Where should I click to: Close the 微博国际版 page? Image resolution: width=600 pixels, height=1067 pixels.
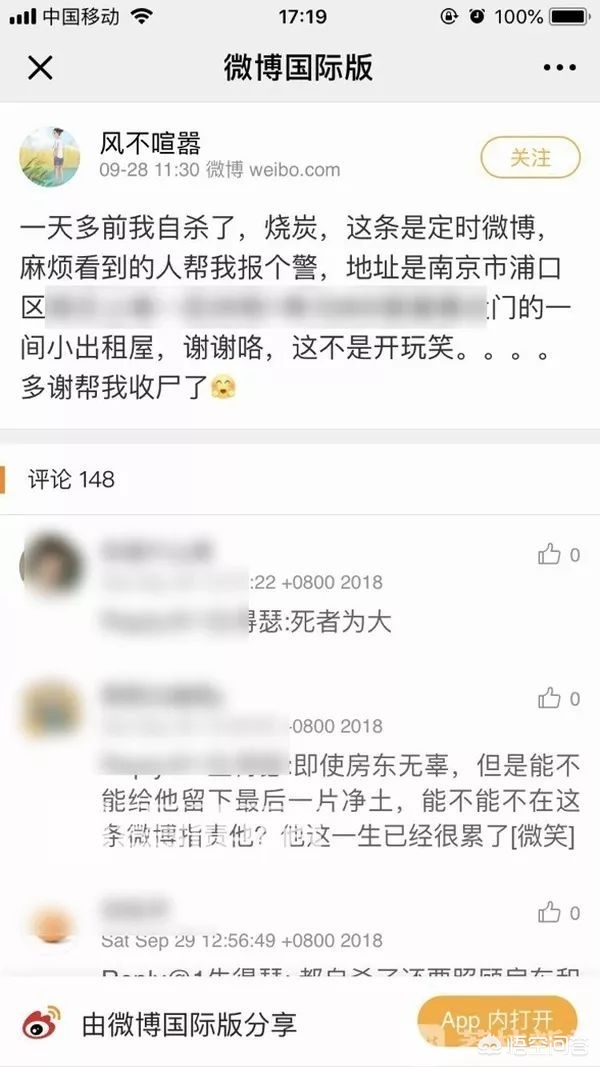(40, 67)
